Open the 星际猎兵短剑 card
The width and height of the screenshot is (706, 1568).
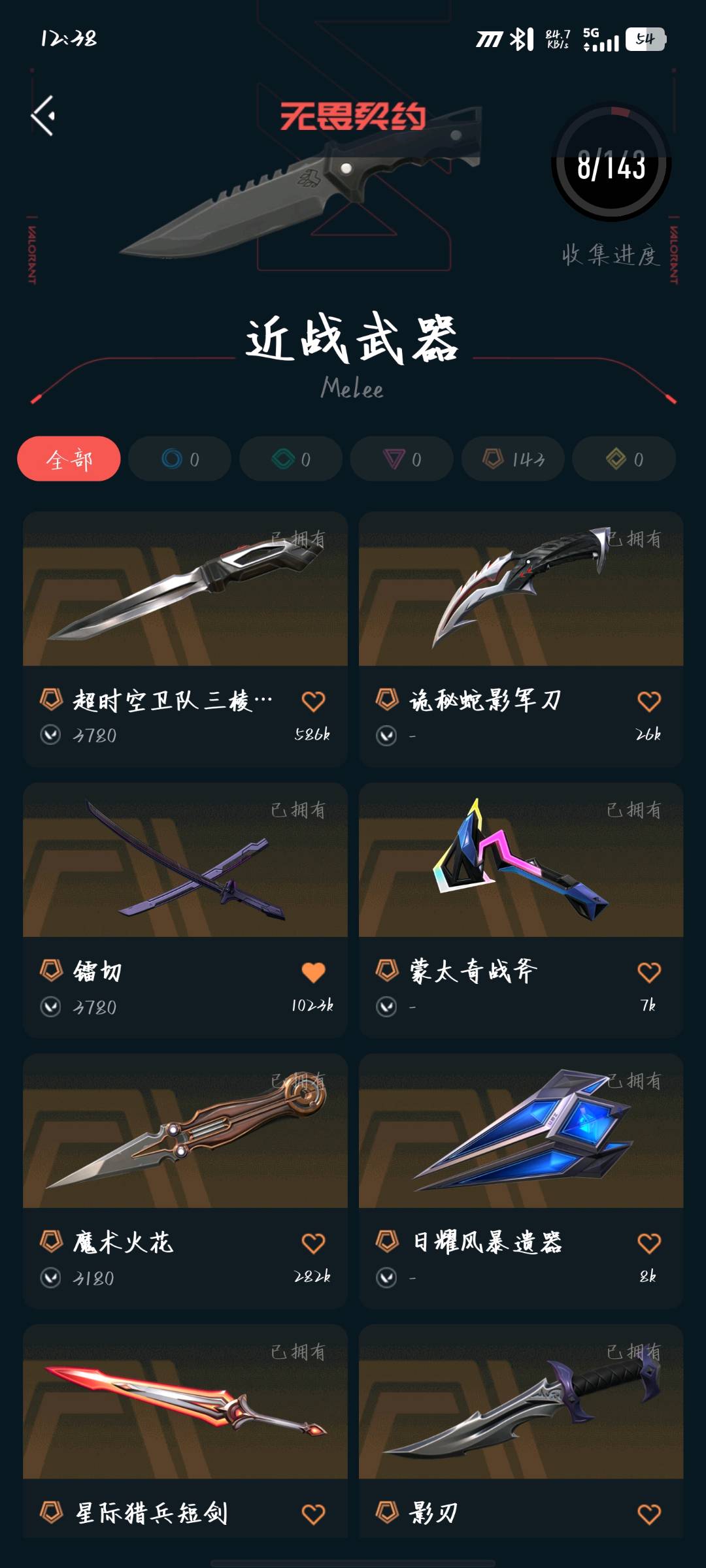tap(185, 1432)
